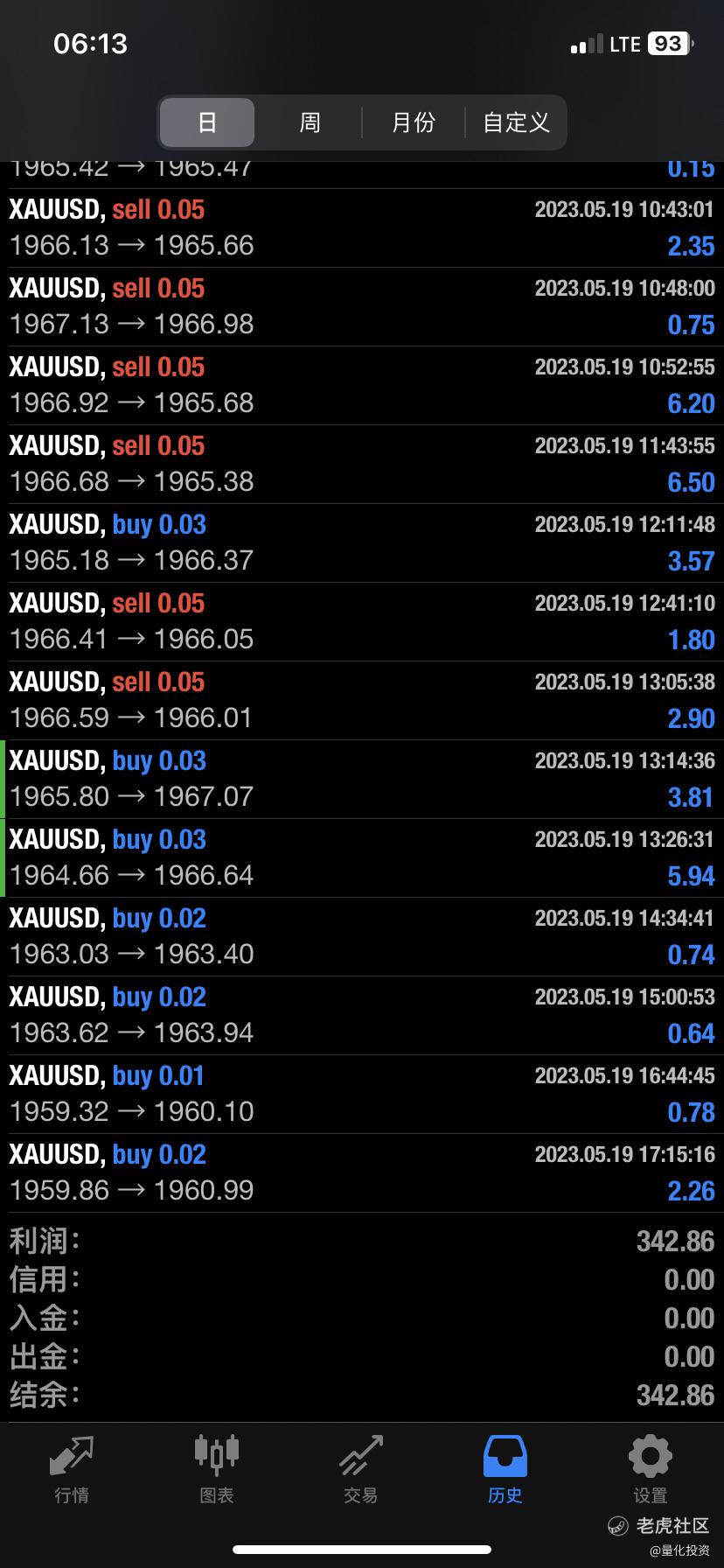View the sell trade closed at 10:48:00
This screenshot has width=724, height=1568.
362,307
